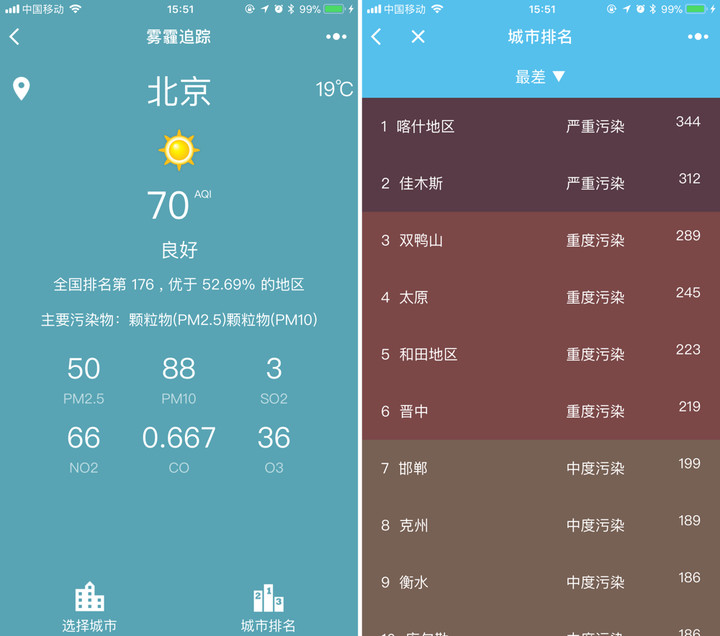Open the 喀什地区 ranking row
The height and width of the screenshot is (636, 720).
[540, 126]
